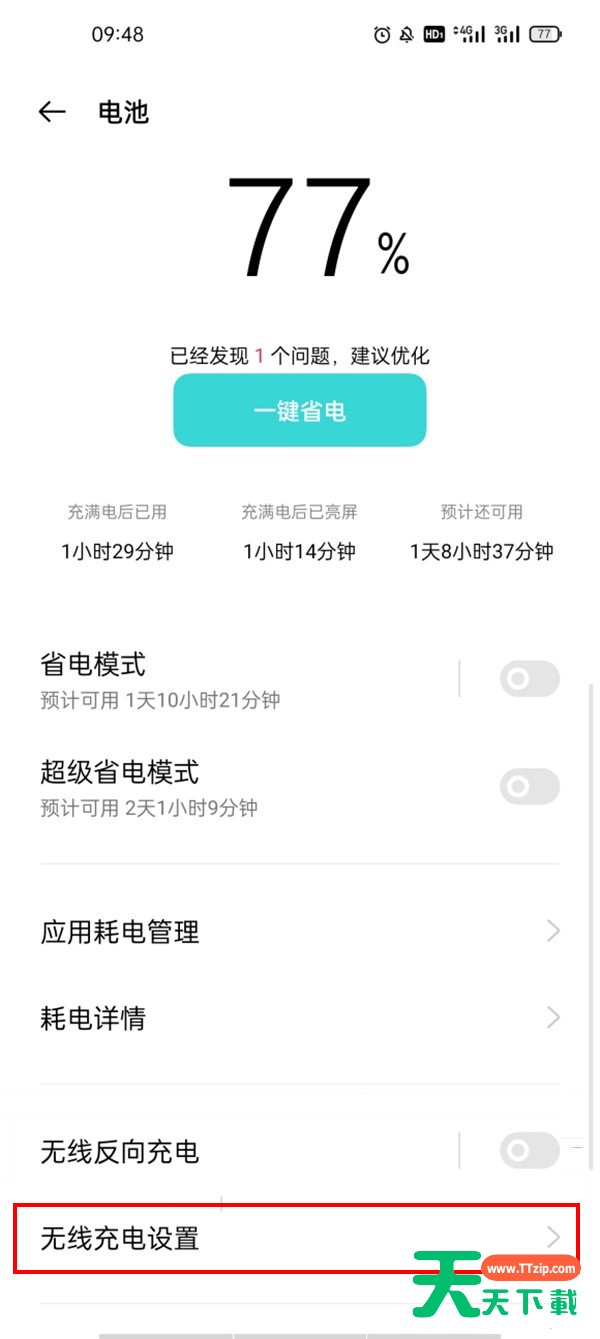Screen dimensions: 600x1339
Task: Toggle 无线反向充电 on
Action: tap(530, 1151)
